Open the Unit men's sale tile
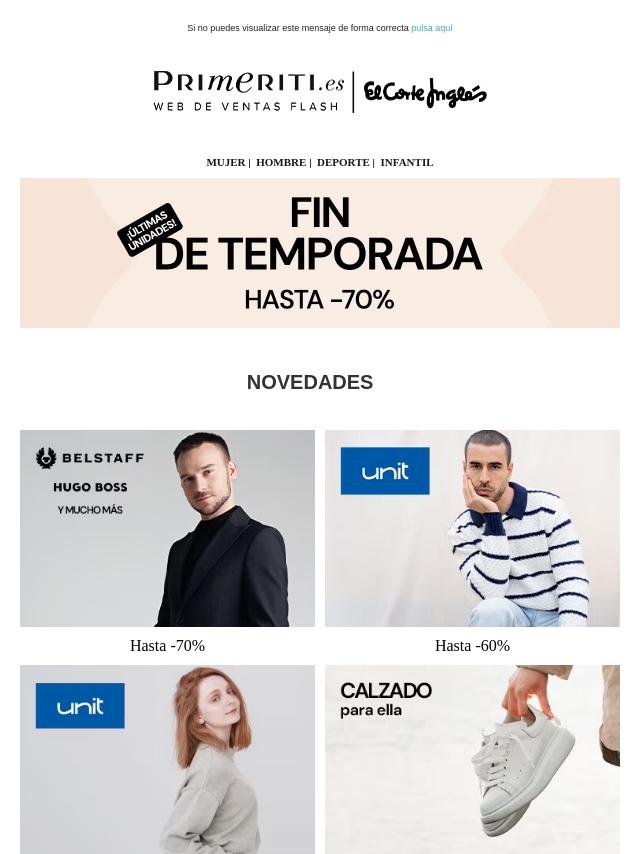This screenshot has height=854, width=640. (472, 528)
